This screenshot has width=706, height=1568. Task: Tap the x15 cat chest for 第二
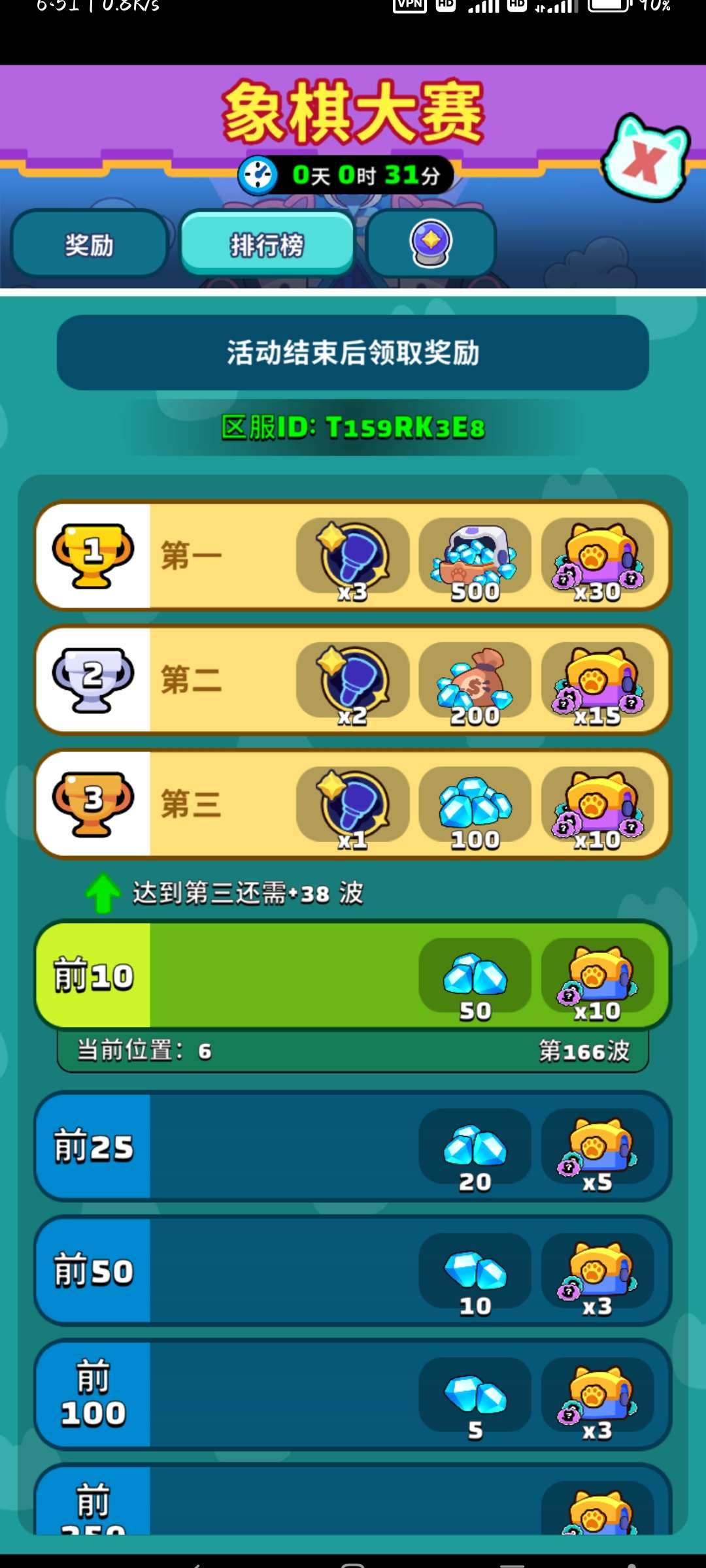click(597, 681)
